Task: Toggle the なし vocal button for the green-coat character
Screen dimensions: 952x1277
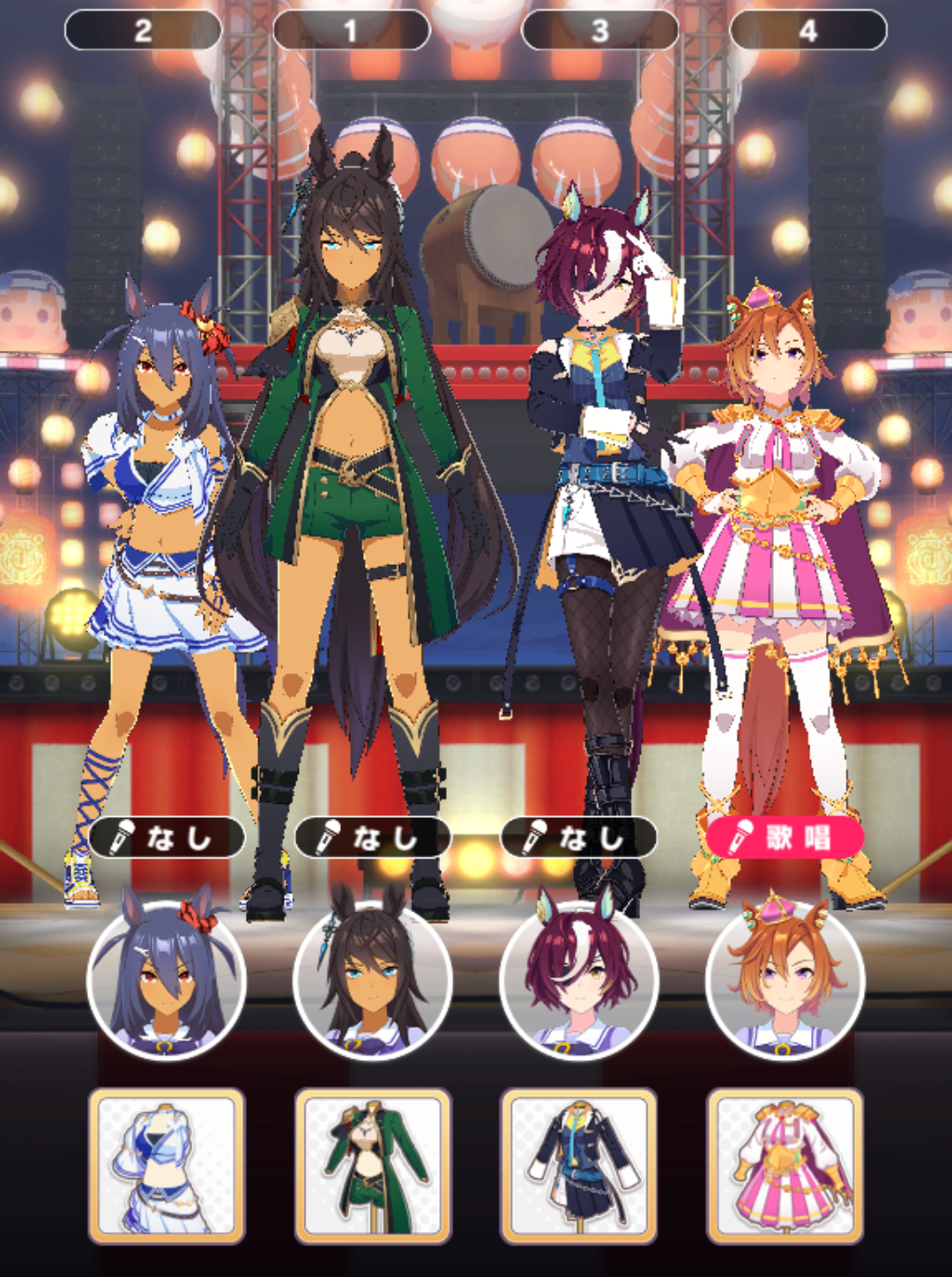Action: pos(373,837)
